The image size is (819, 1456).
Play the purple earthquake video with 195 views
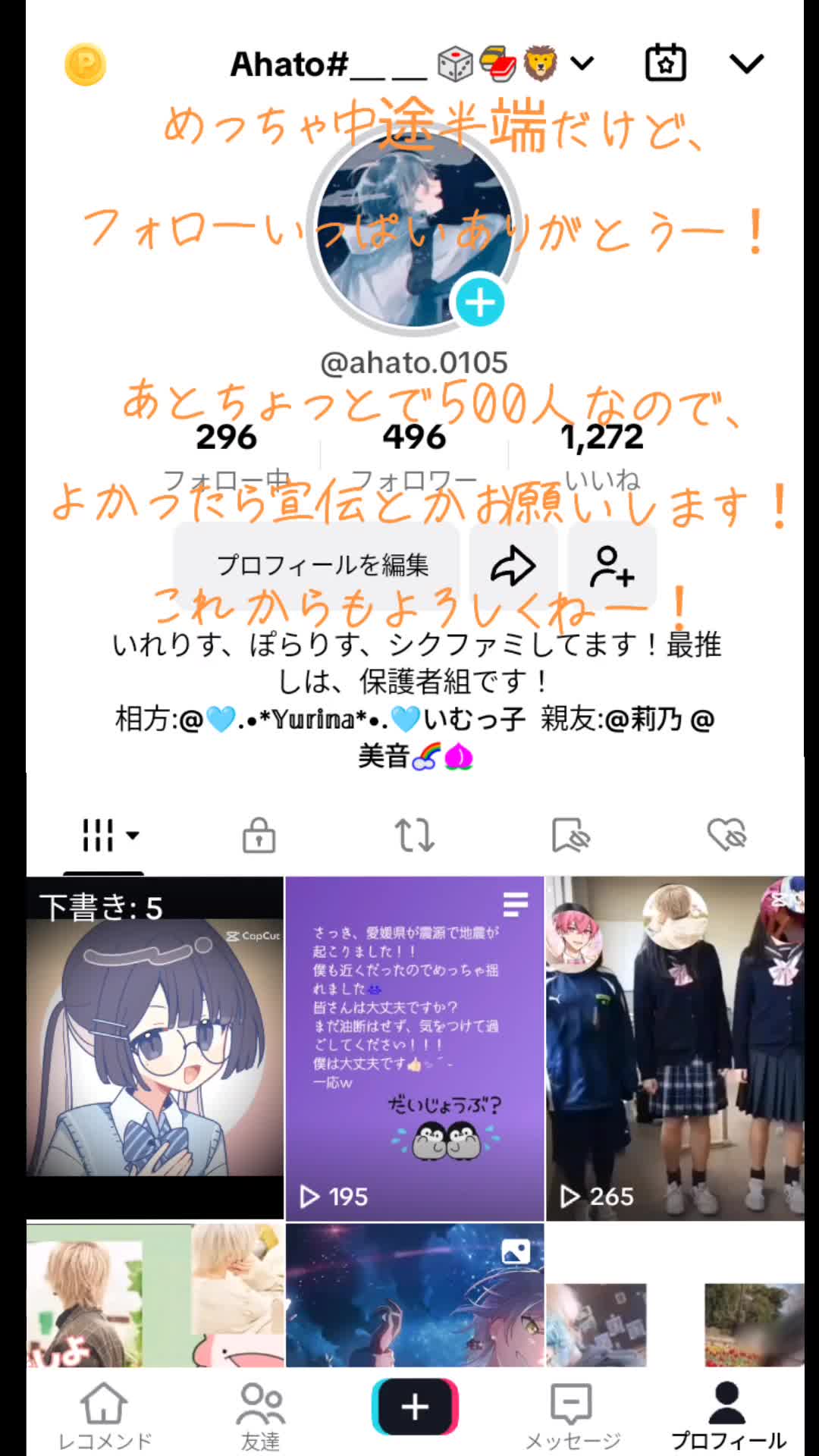[x=415, y=1046]
